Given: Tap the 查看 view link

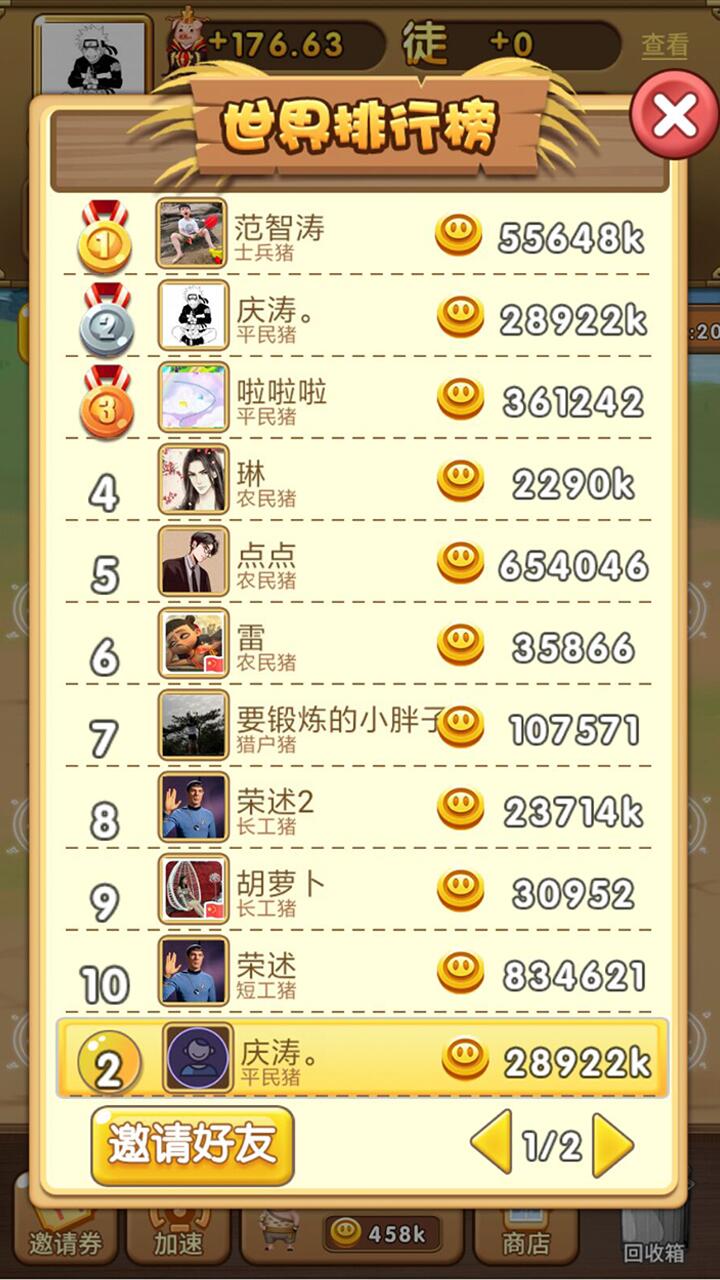Looking at the screenshot, I should pos(665,45).
